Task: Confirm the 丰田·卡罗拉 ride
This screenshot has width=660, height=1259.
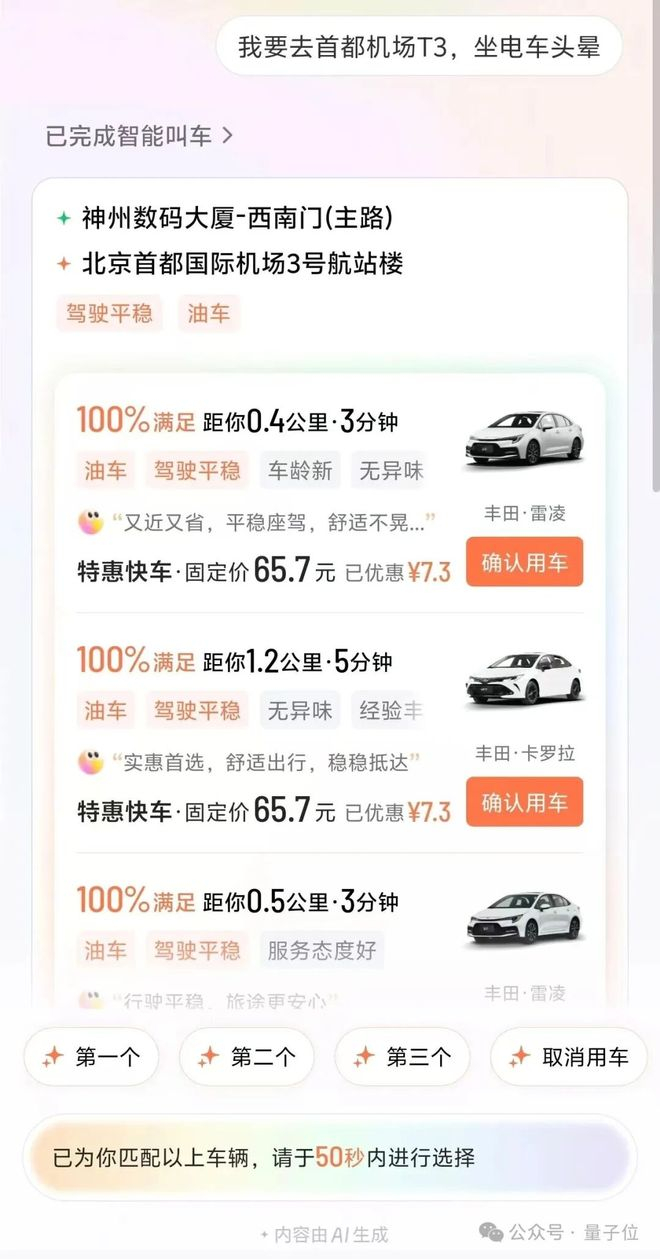Action: coord(524,802)
